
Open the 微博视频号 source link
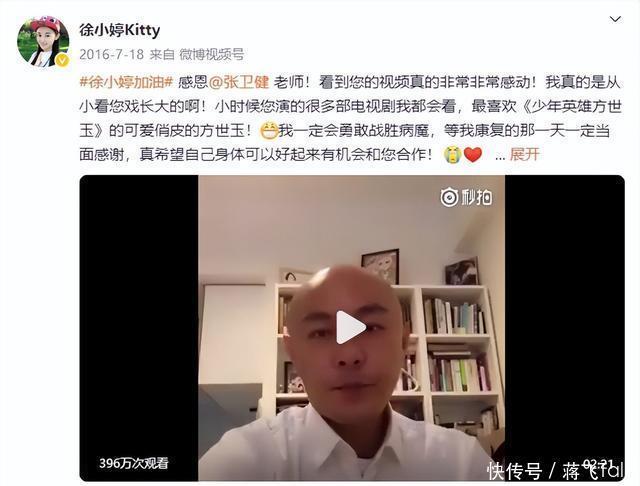[211, 54]
